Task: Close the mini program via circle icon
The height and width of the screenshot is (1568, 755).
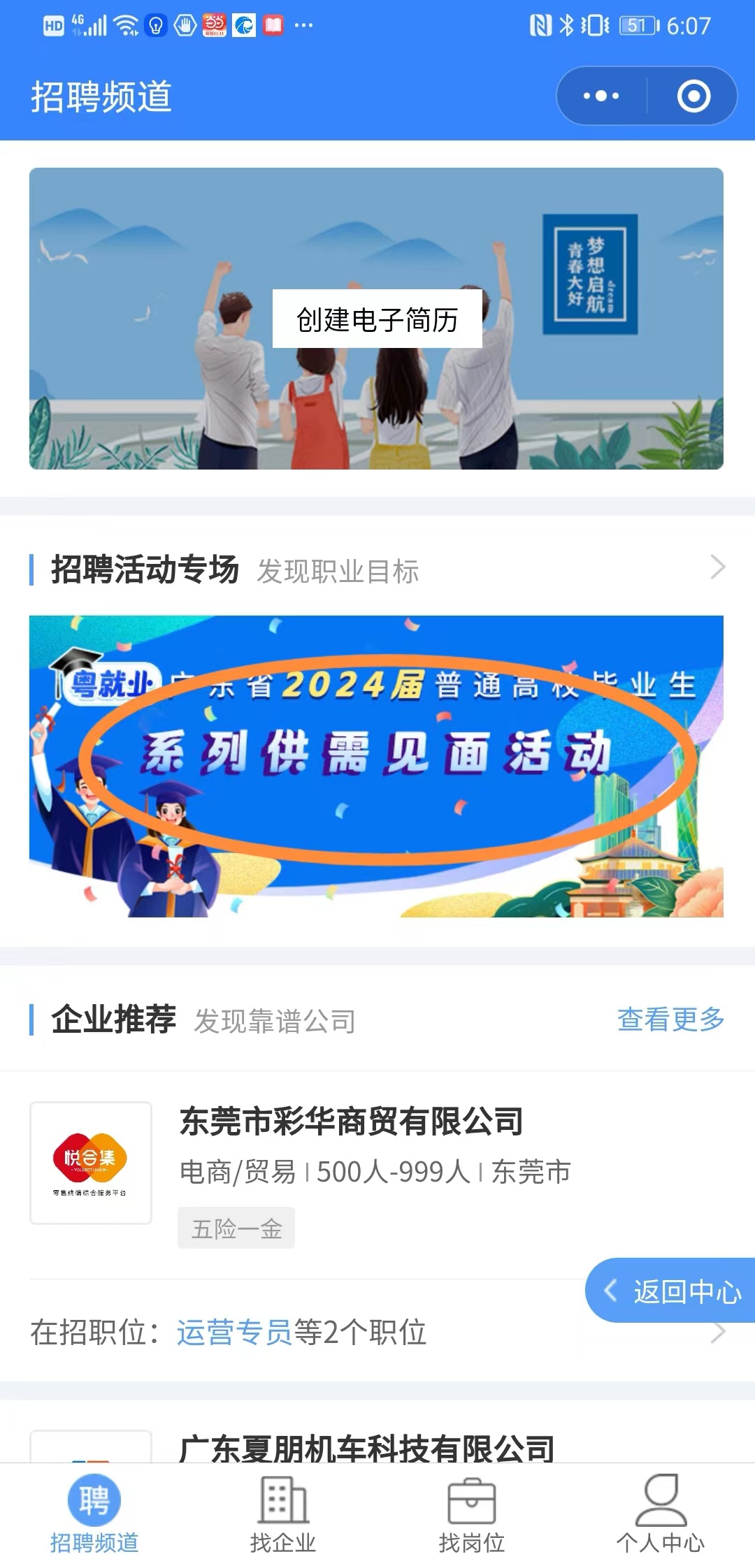Action: [693, 96]
